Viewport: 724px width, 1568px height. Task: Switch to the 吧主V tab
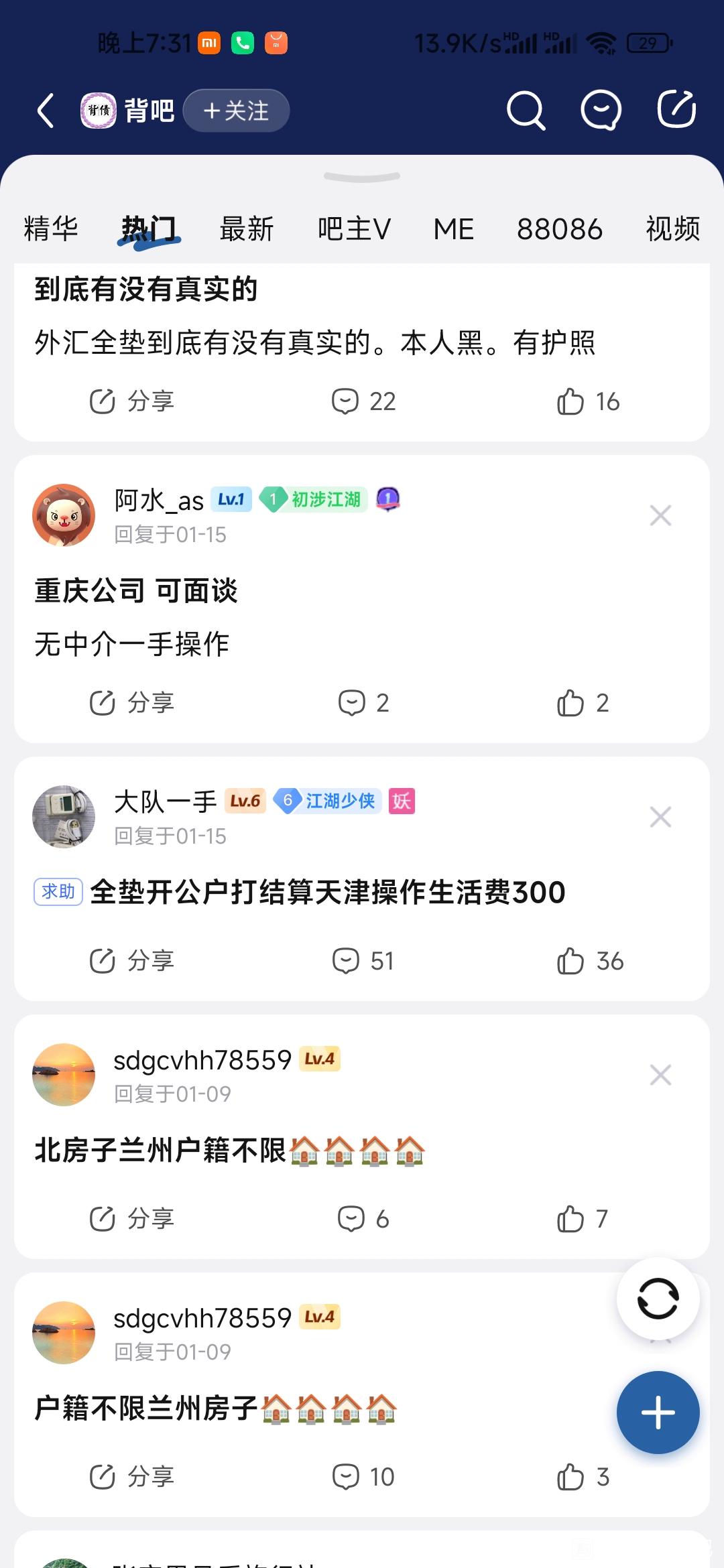[x=354, y=229]
